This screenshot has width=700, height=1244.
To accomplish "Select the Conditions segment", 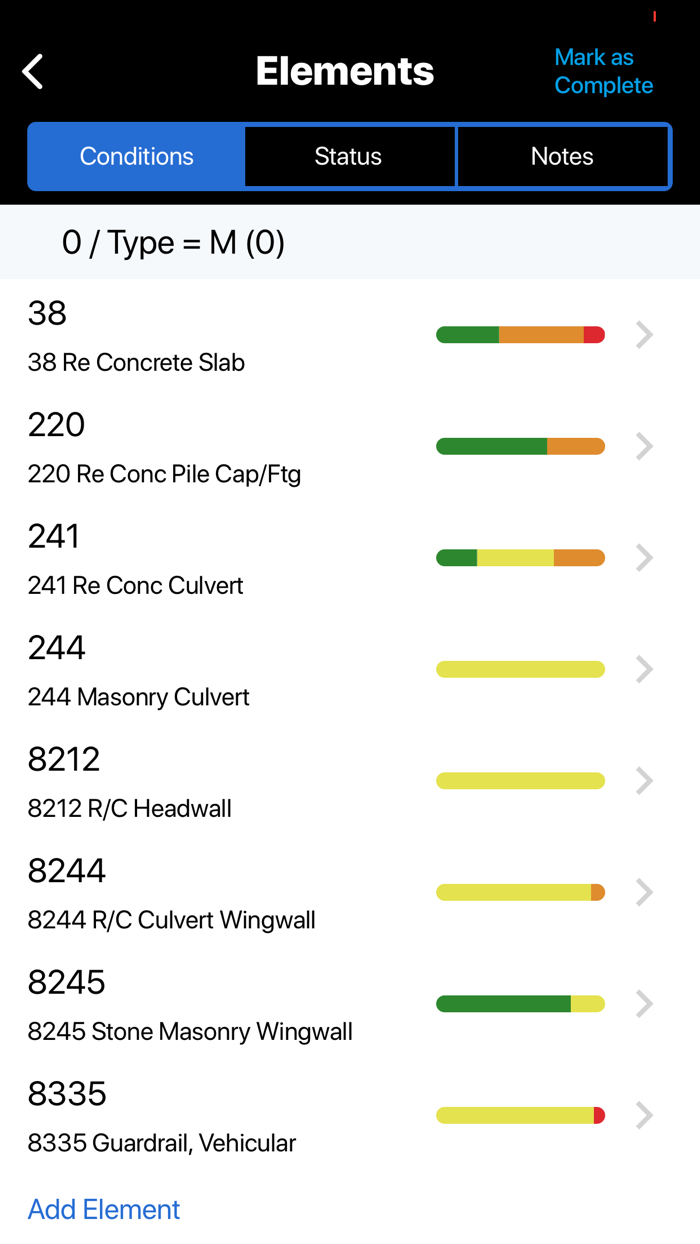I will click(137, 156).
